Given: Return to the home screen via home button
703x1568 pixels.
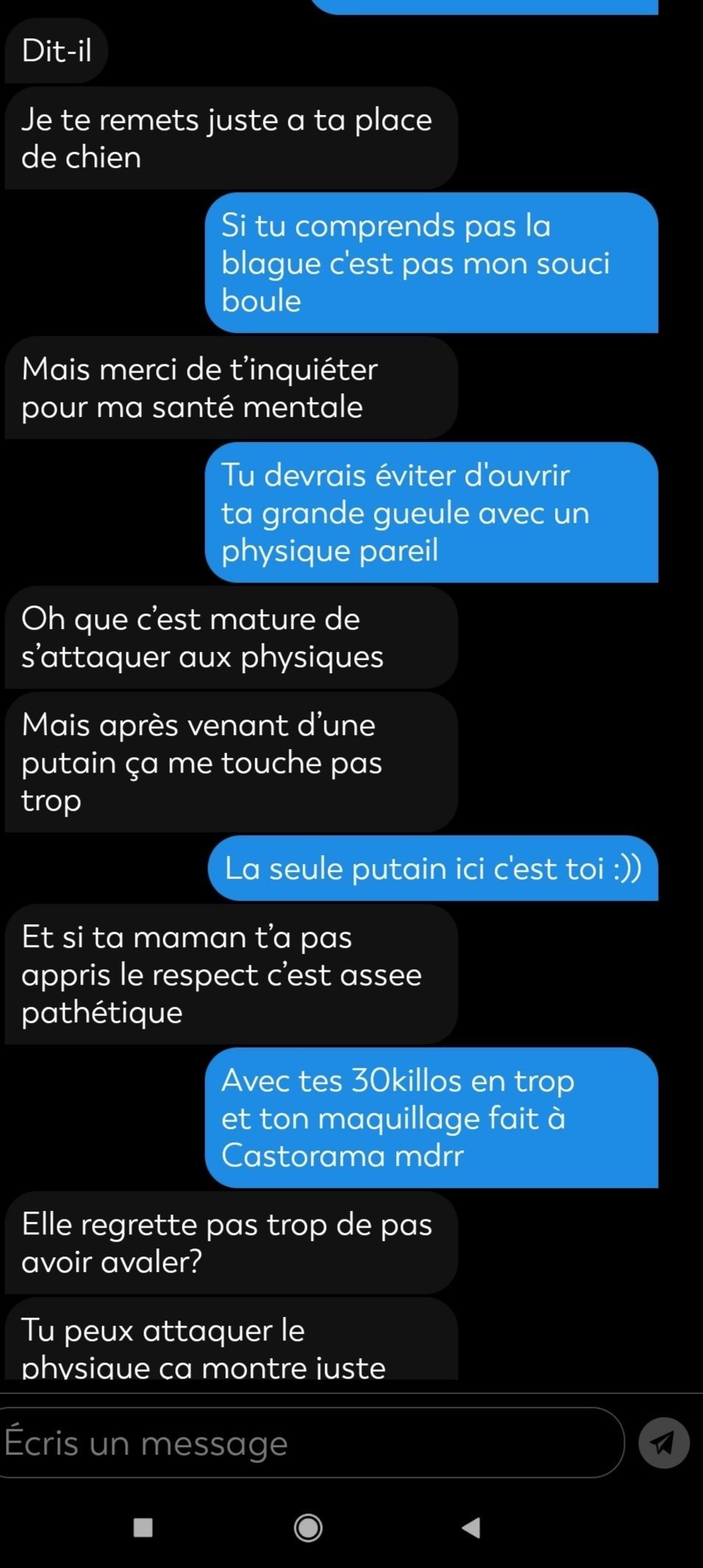Looking at the screenshot, I should (308, 1528).
